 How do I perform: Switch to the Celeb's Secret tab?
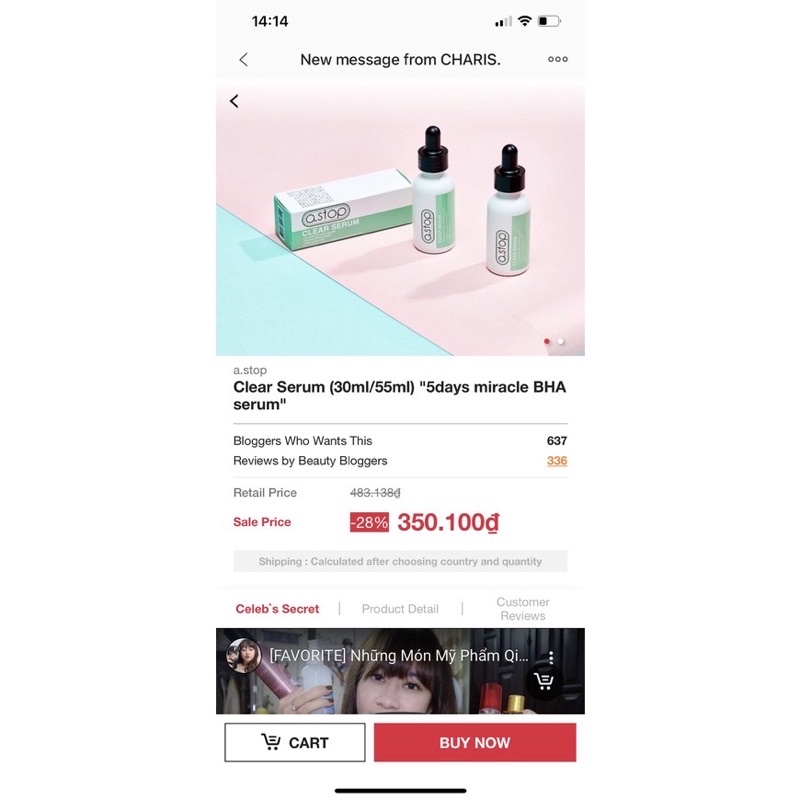[277, 609]
